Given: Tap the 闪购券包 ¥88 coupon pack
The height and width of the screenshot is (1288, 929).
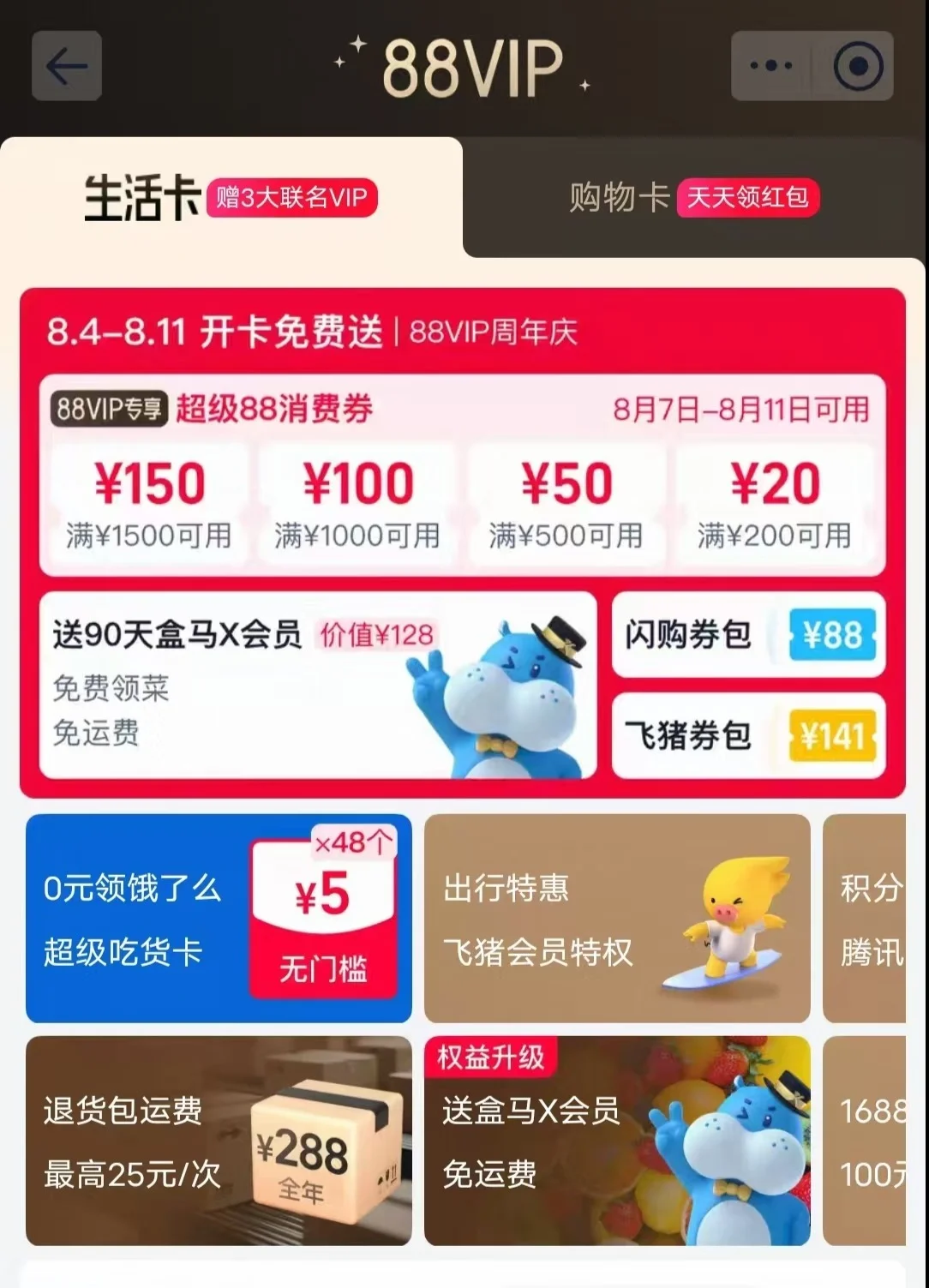Looking at the screenshot, I should click(746, 635).
